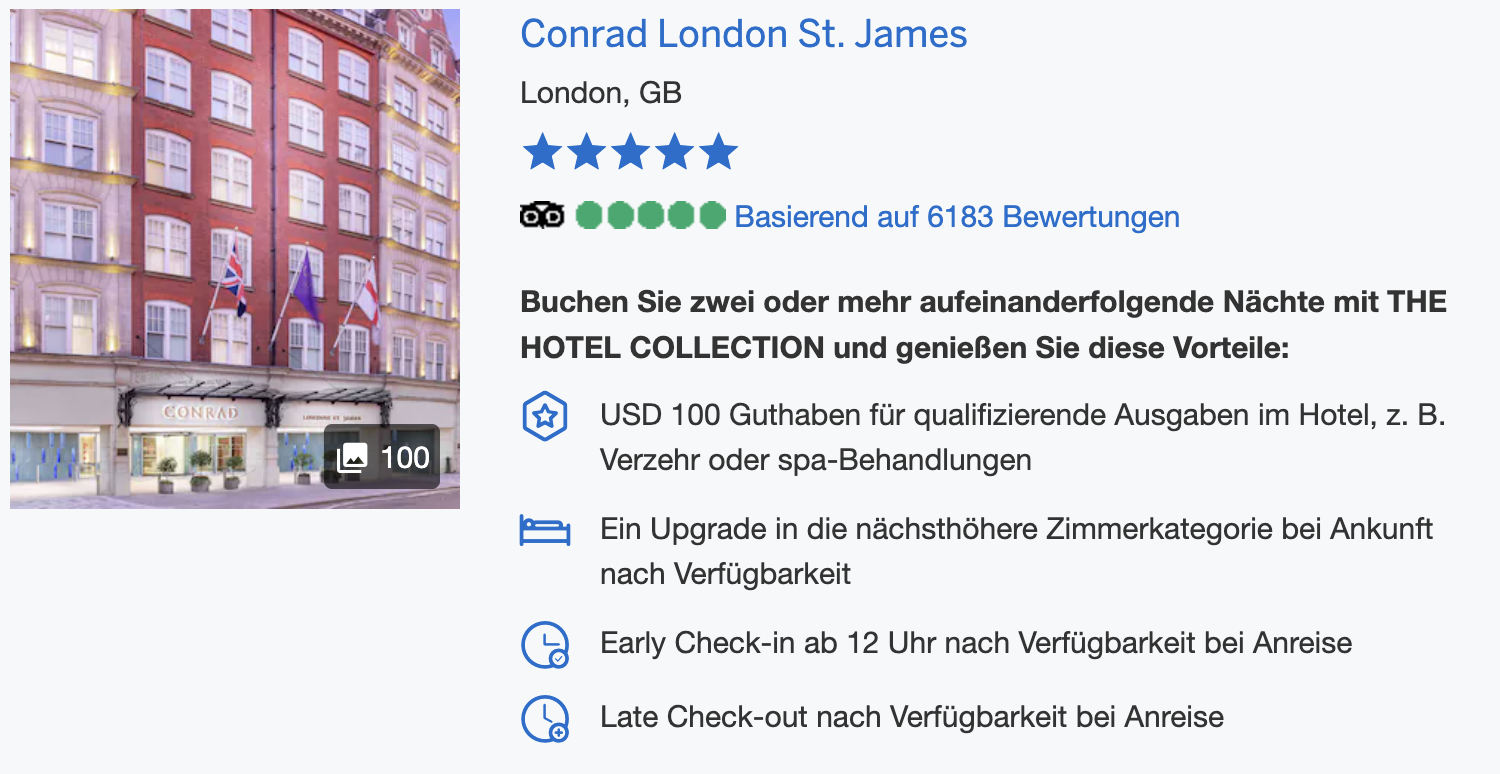View the 6183 Tripadvisor reviews
Image resolution: width=1500 pixels, height=774 pixels.
click(x=956, y=217)
